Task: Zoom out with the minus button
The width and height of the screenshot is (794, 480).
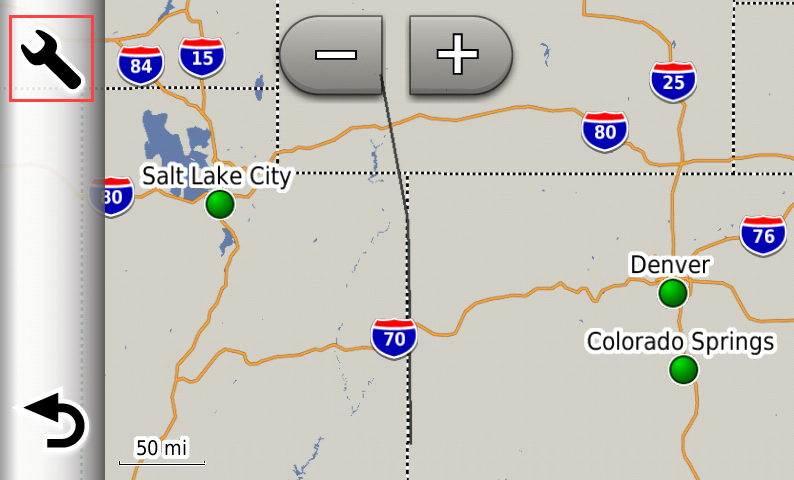Action: point(332,55)
